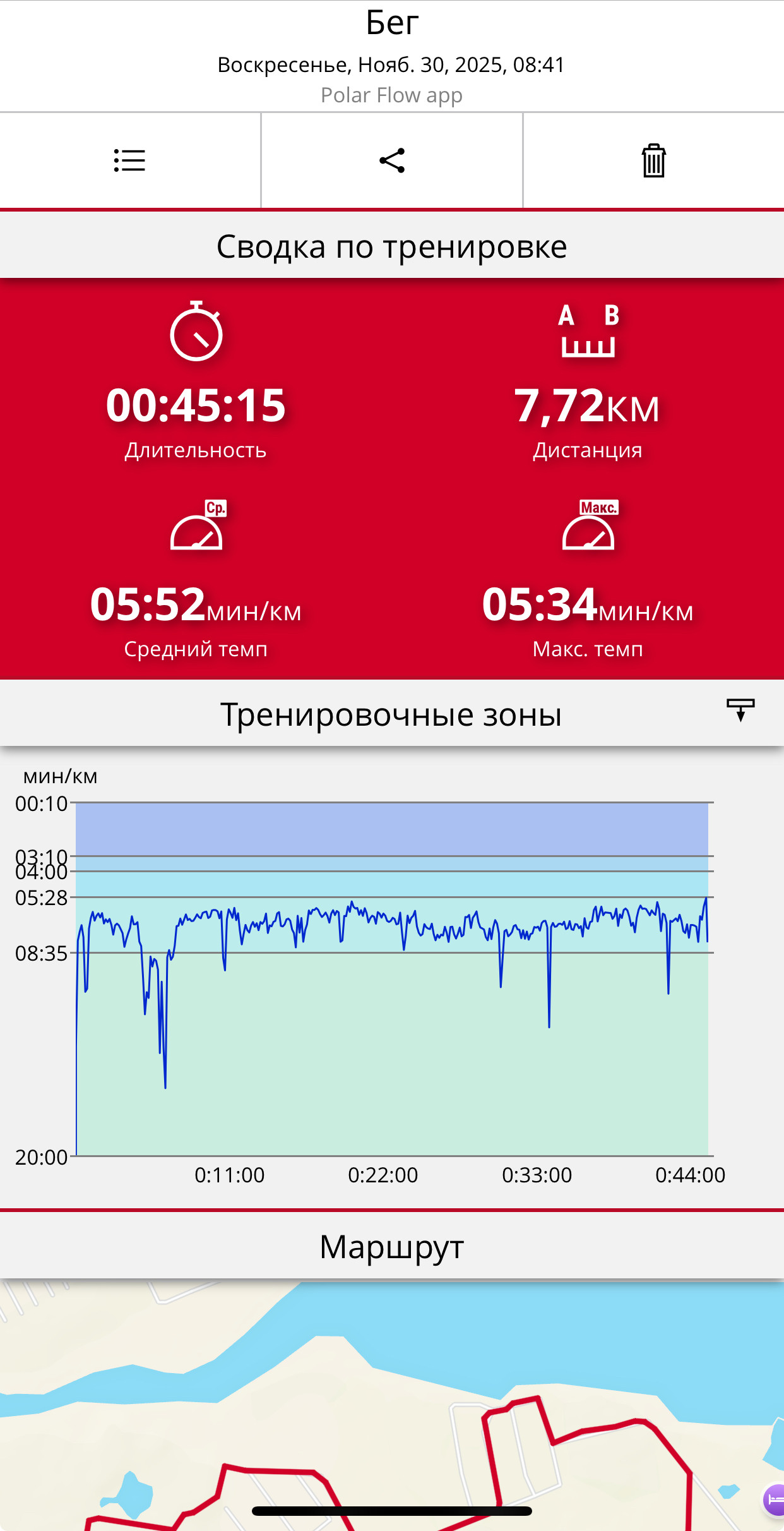Open the training zones filter icon
Image resolution: width=784 pixels, height=1531 pixels.
click(x=740, y=710)
